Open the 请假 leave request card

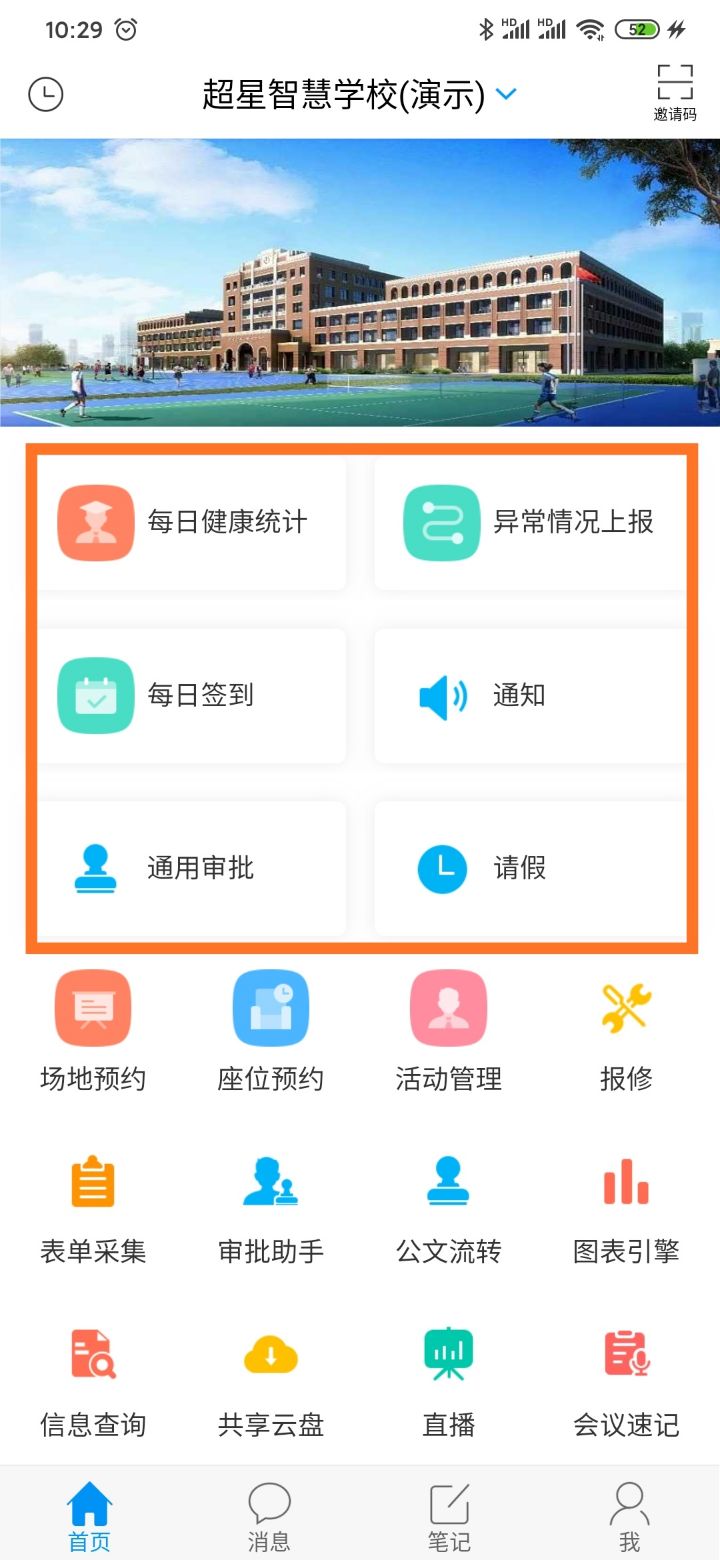pyautogui.click(x=530, y=868)
